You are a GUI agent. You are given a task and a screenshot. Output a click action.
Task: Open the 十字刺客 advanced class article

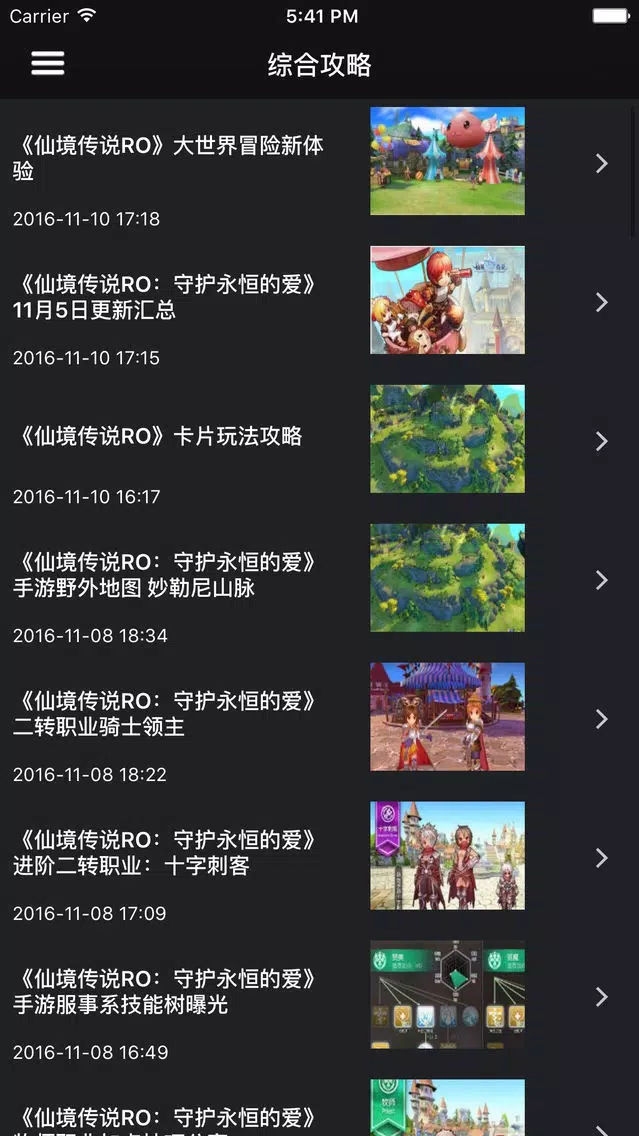320,864
